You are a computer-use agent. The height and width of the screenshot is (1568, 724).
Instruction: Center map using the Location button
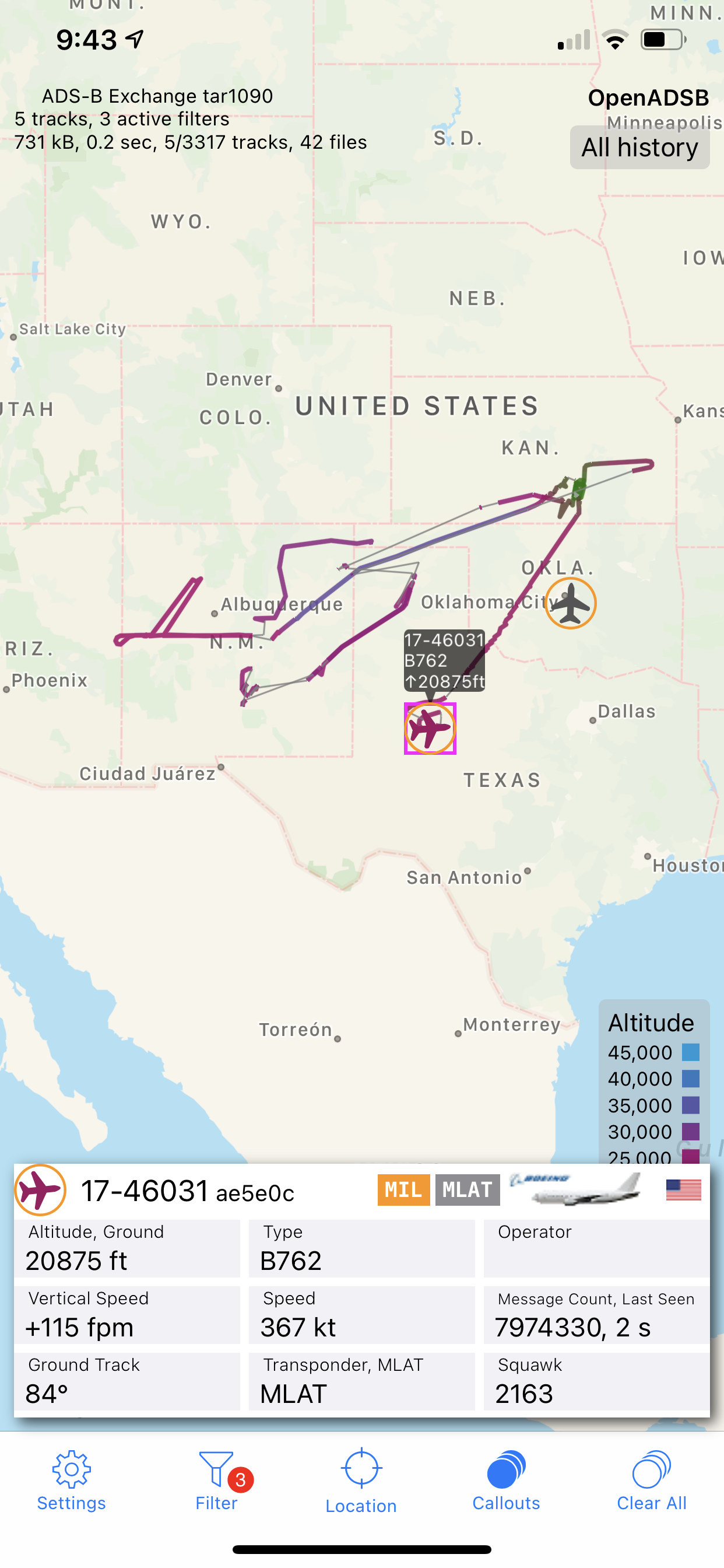[x=361, y=1480]
